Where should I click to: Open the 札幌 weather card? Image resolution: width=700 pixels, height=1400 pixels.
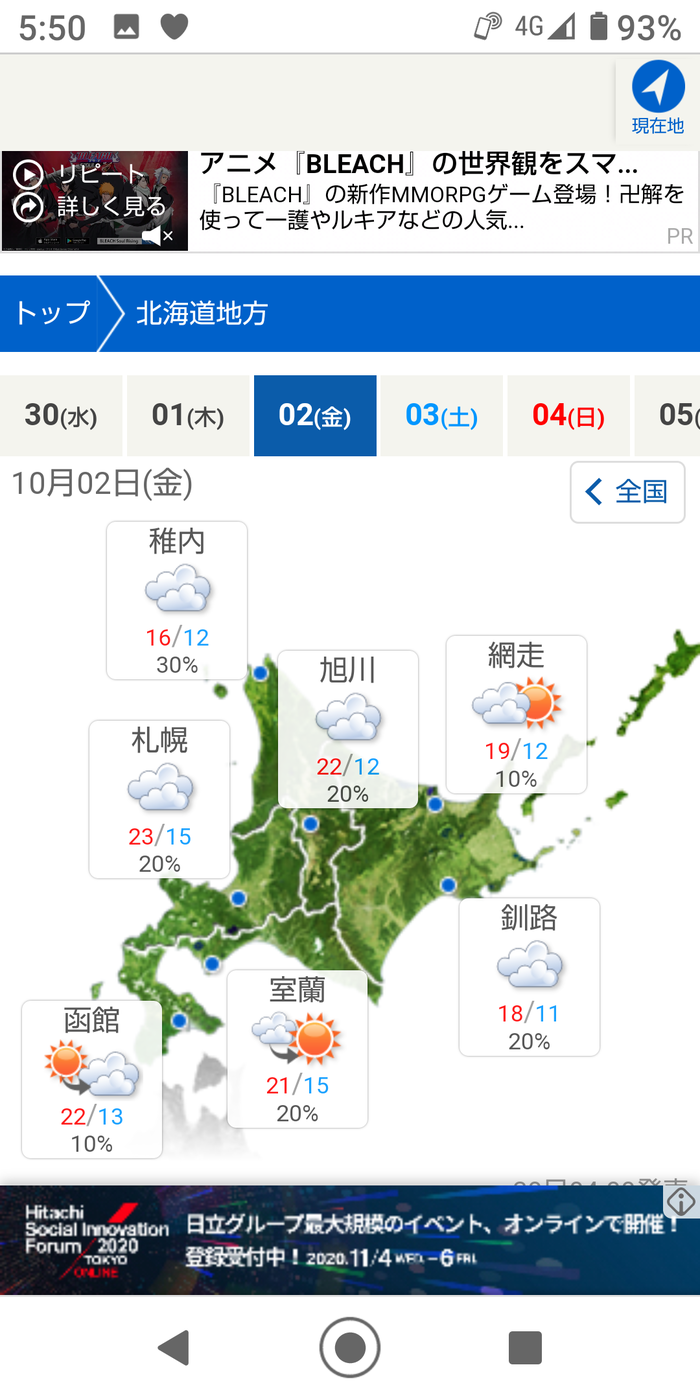tap(160, 799)
